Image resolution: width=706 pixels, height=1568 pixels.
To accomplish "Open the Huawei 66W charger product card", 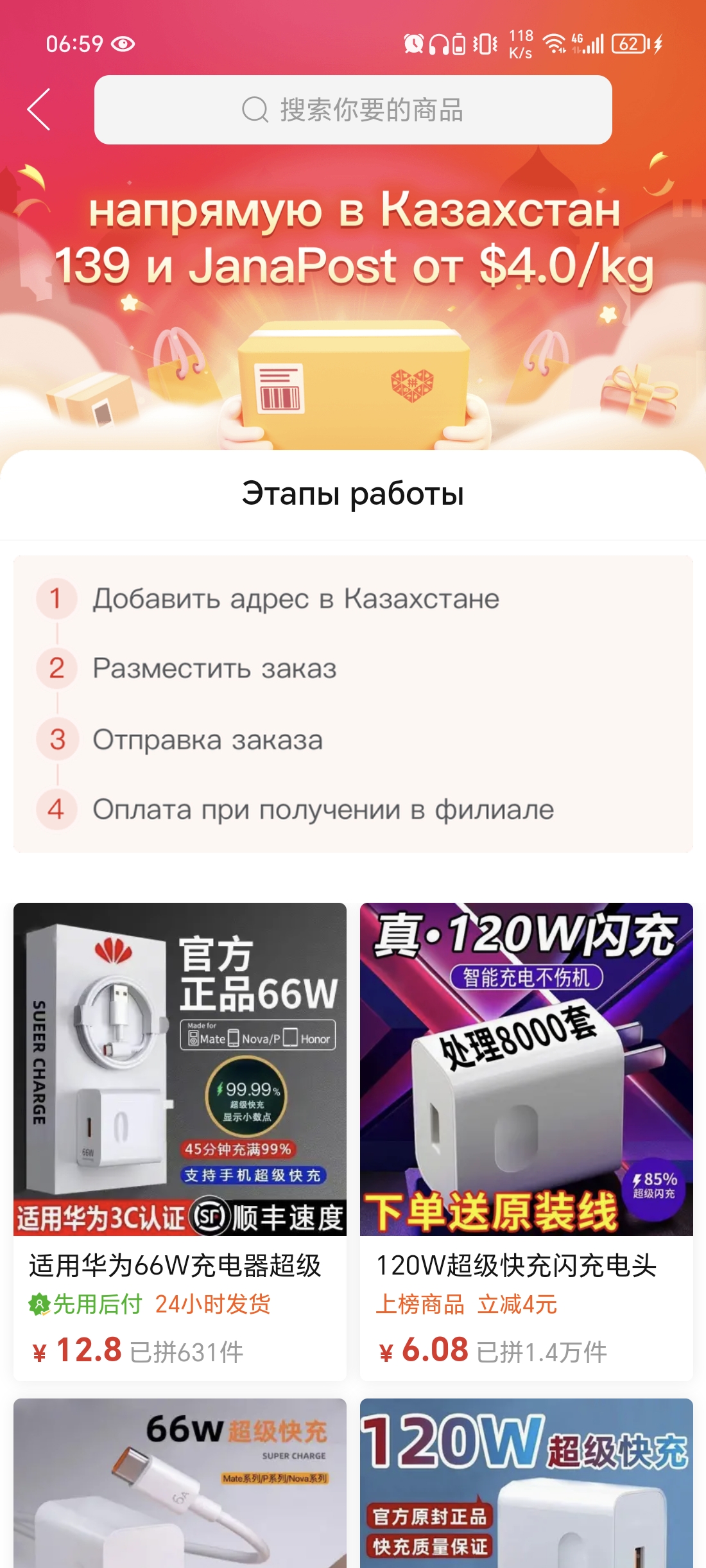I will [x=180, y=1141].
